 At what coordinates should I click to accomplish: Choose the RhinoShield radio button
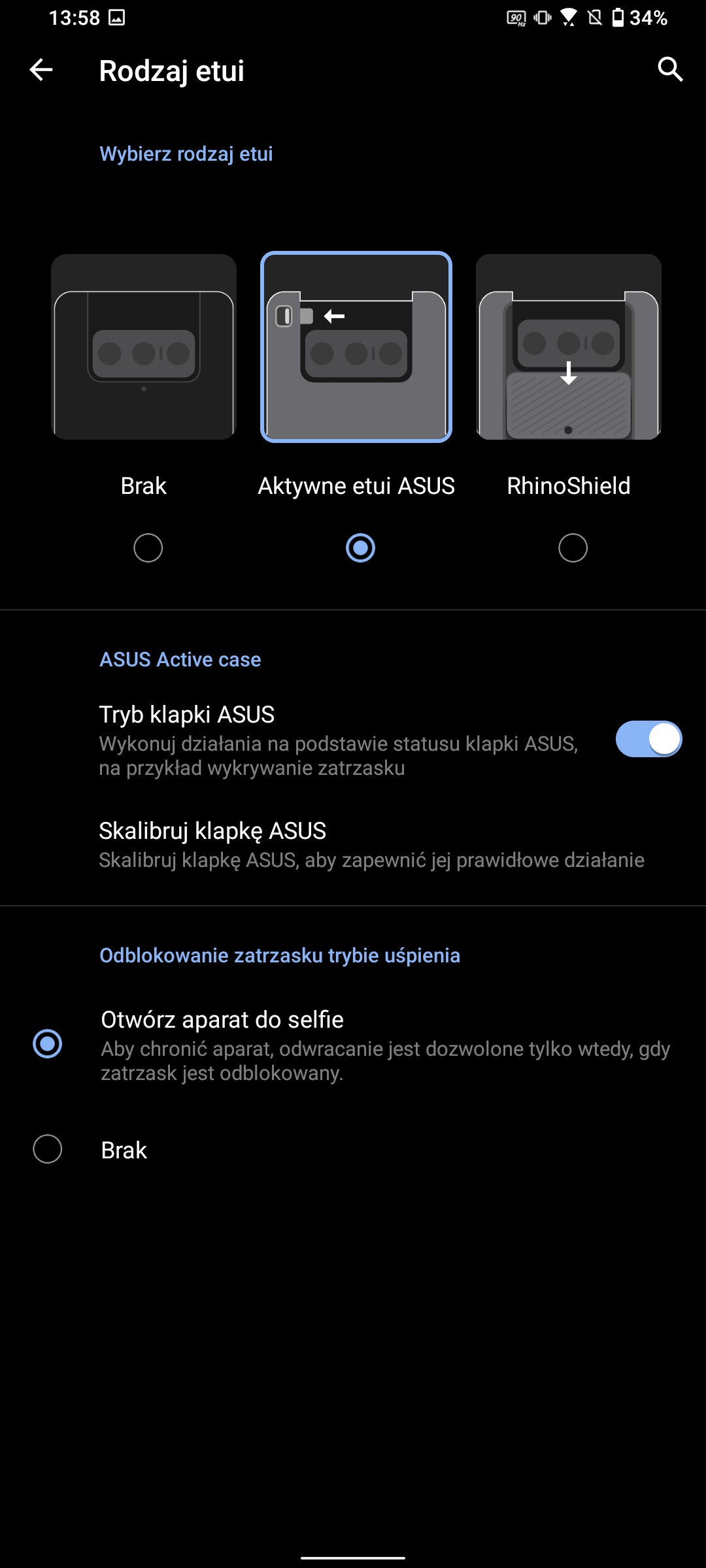(573, 548)
